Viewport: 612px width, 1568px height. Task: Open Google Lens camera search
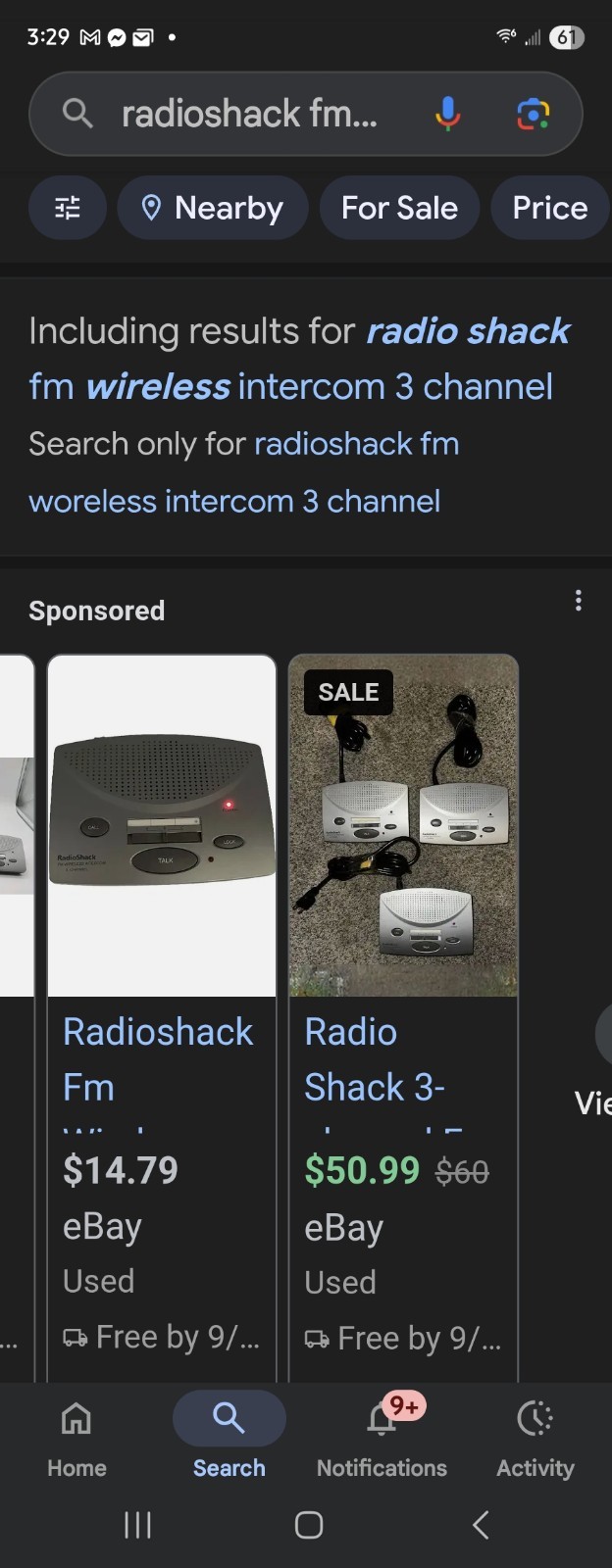point(533,115)
